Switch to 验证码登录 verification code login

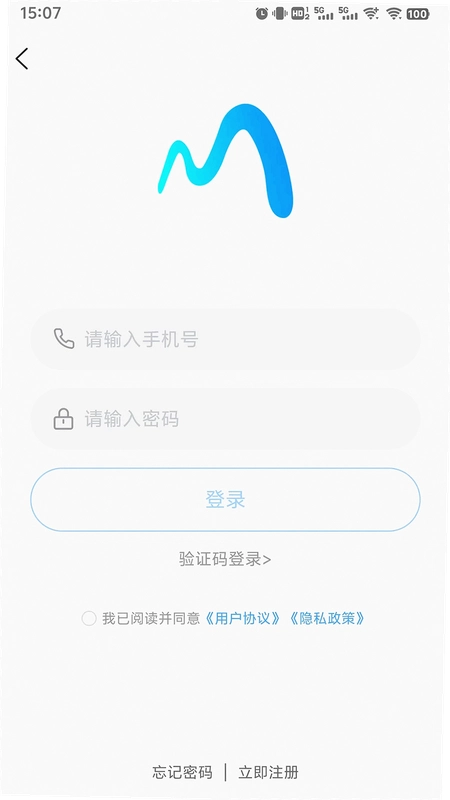pos(225,559)
